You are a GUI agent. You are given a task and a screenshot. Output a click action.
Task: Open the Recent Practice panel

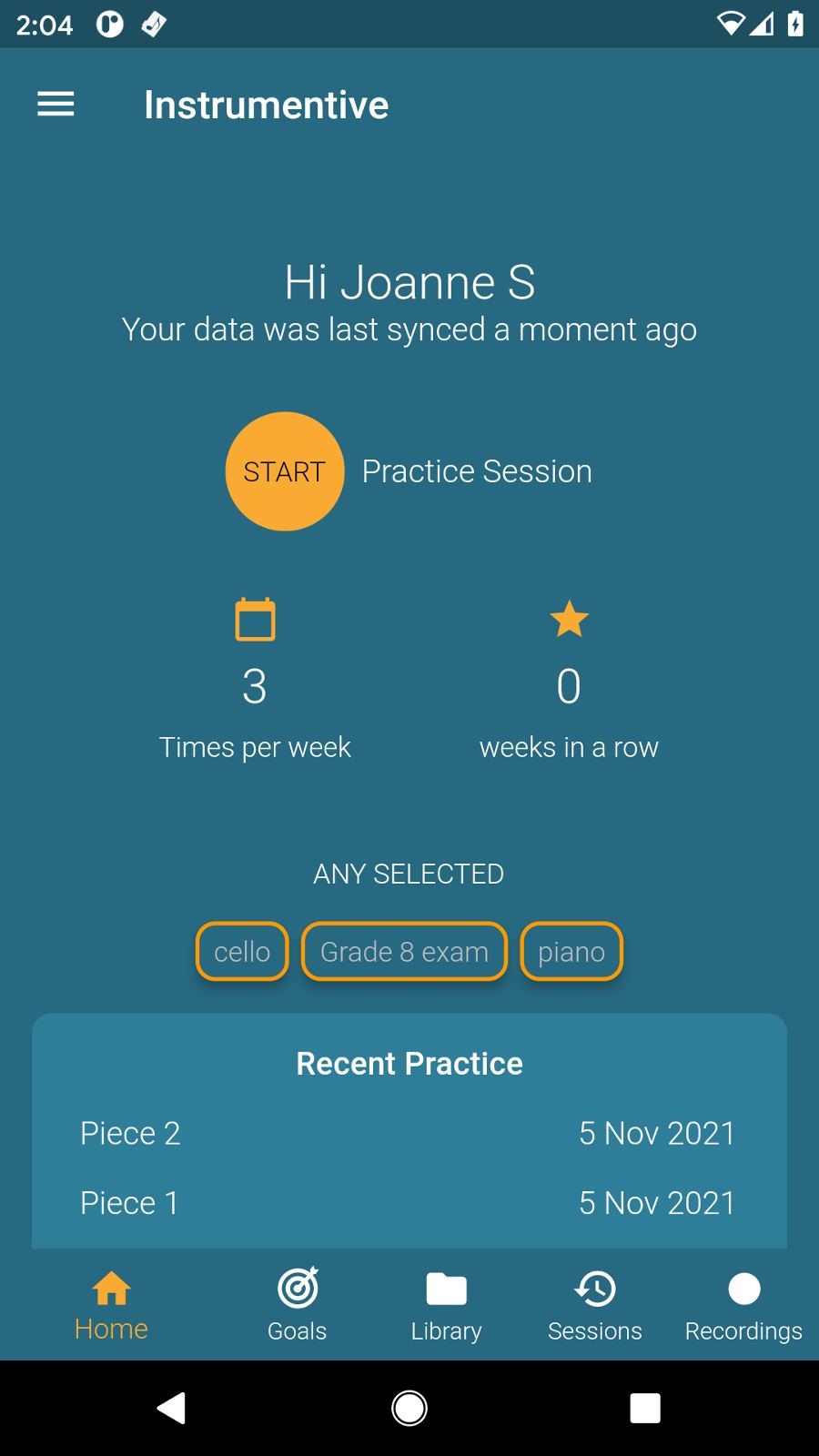[409, 1063]
